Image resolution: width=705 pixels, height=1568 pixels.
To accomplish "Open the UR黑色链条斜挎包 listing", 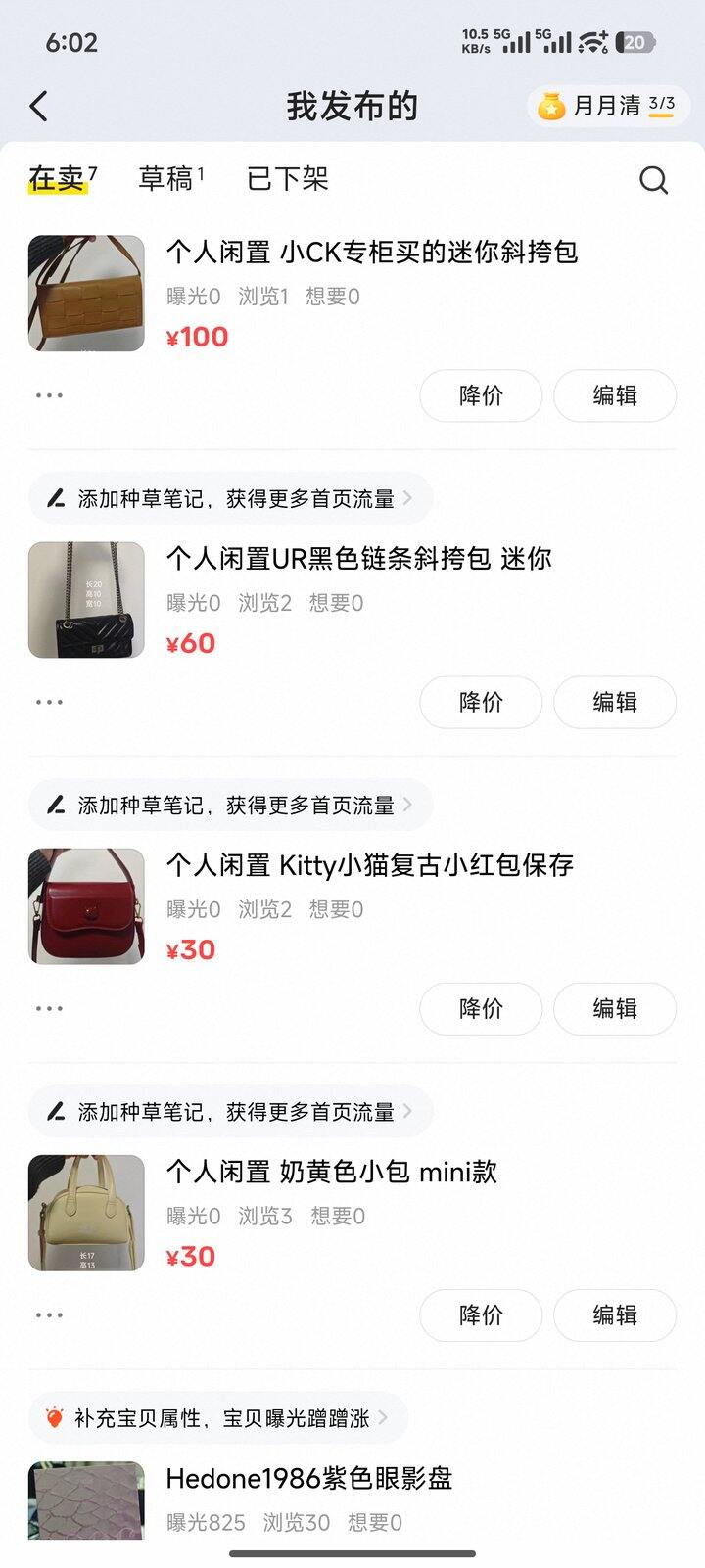I will [x=358, y=559].
